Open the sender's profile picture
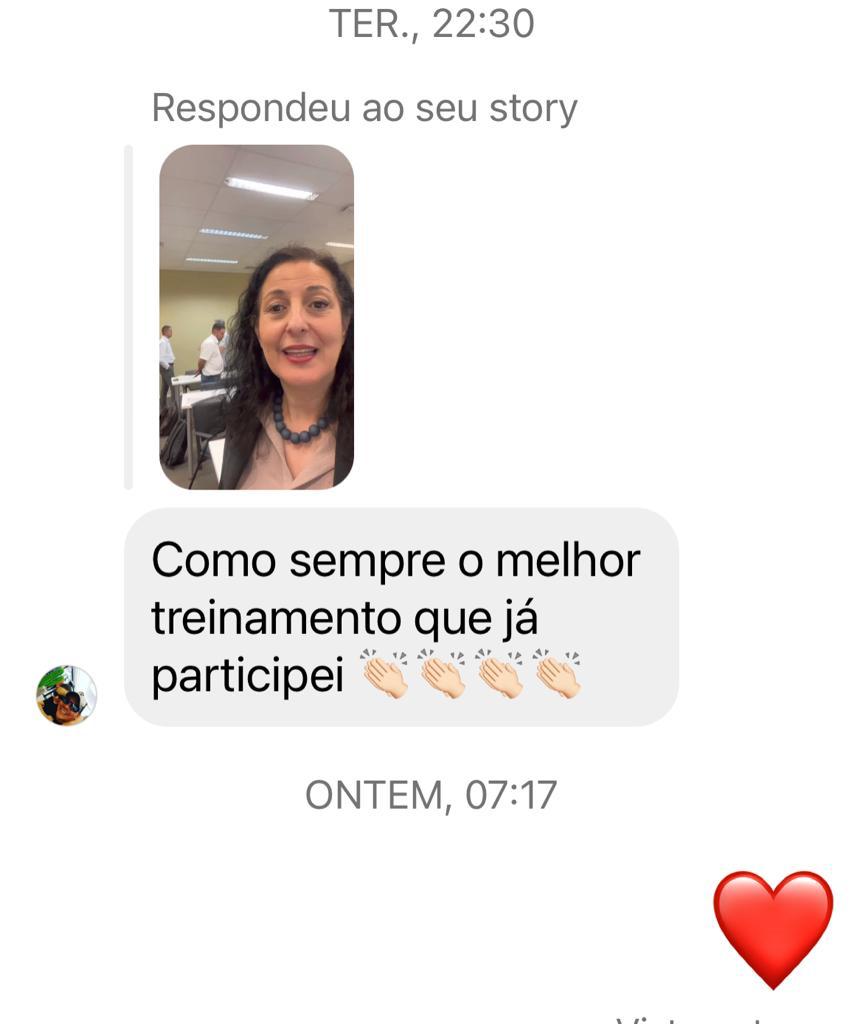 pos(66,695)
